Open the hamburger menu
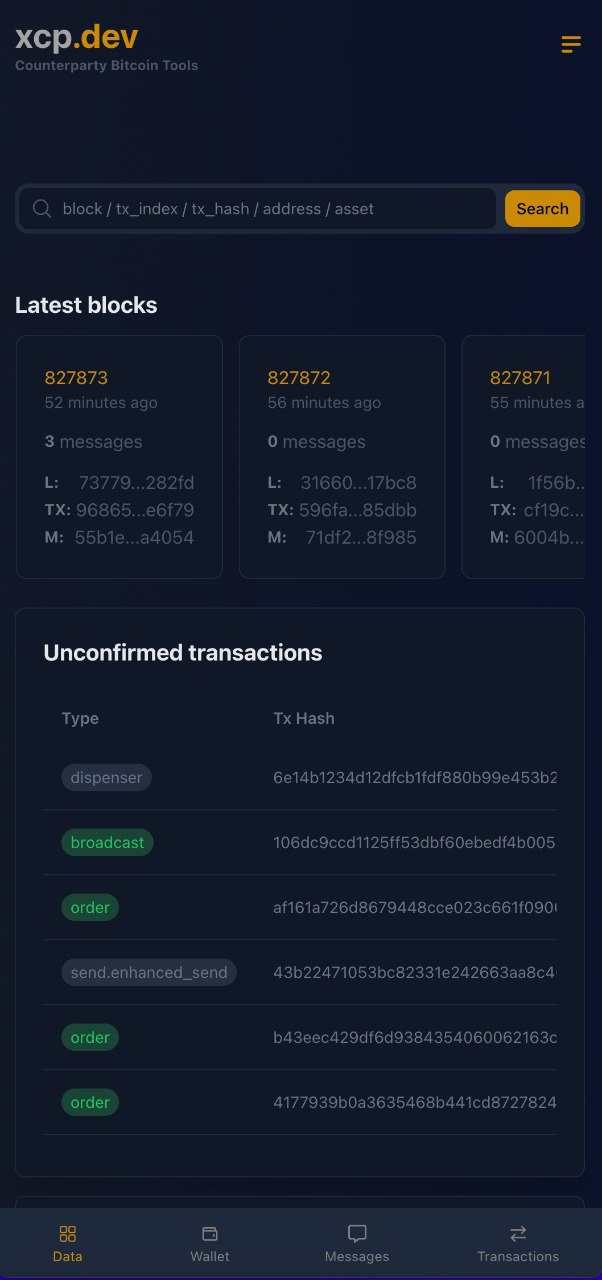Image resolution: width=602 pixels, height=1280 pixels. click(x=571, y=44)
